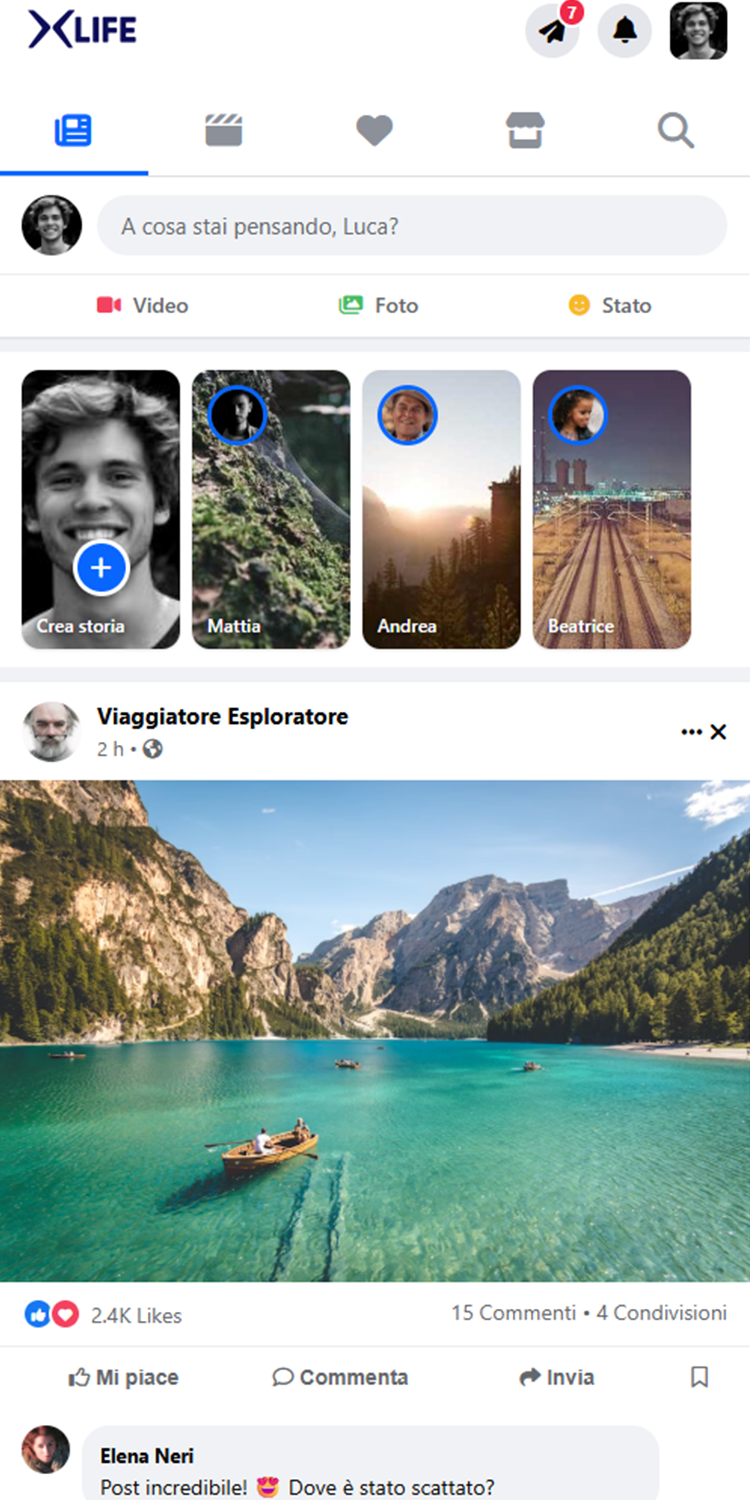View Mattia's story
The height and width of the screenshot is (1500, 750).
tap(271, 510)
